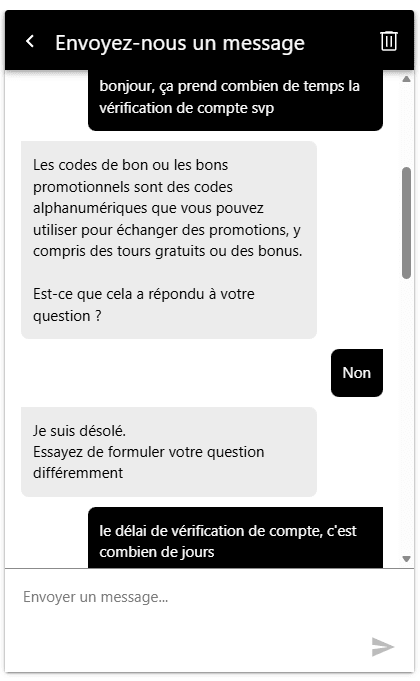Tap the scrollbar's up arrow
This screenshot has width=420, height=681.
click(406, 79)
